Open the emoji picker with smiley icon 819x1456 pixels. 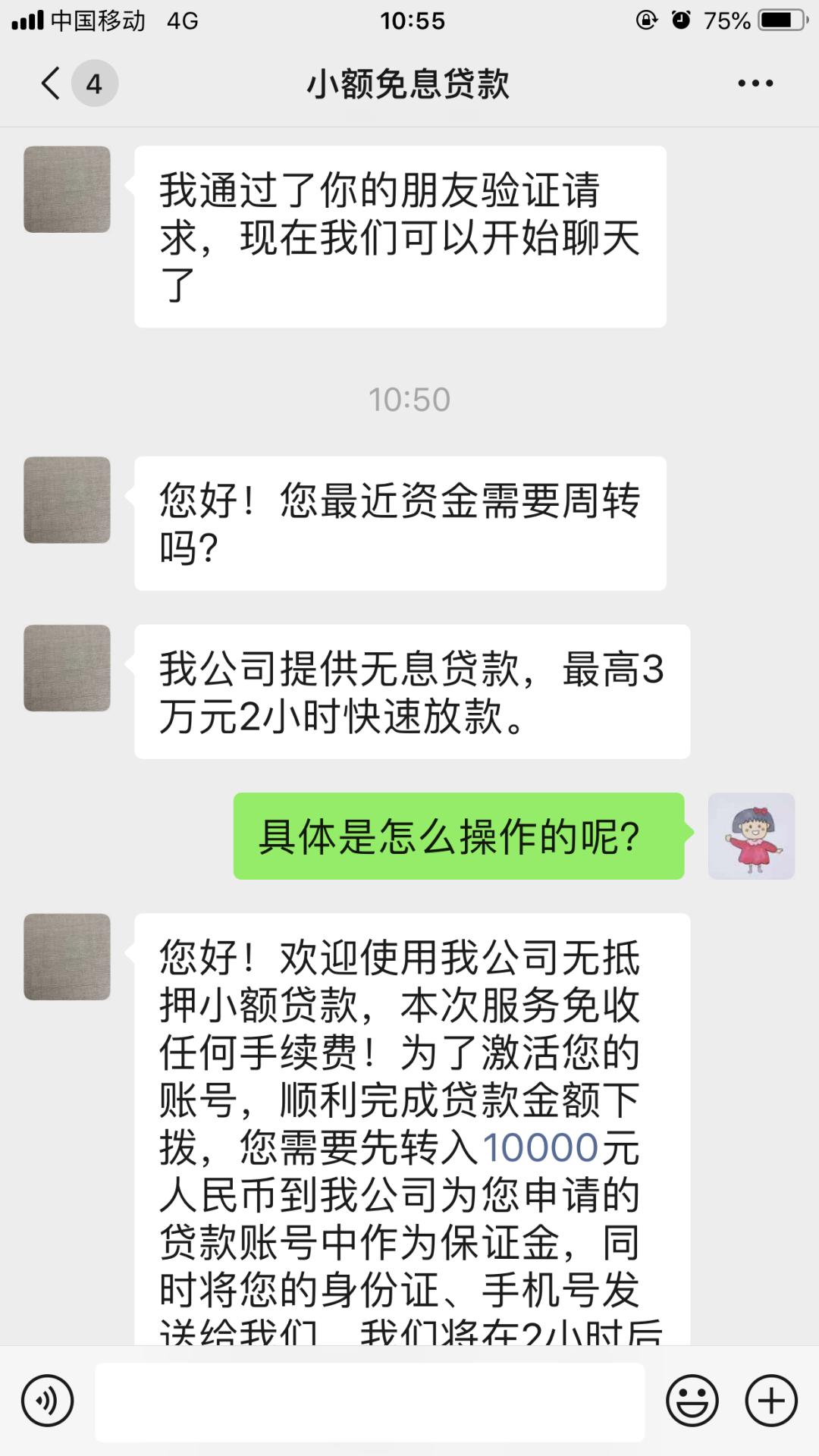[692, 1401]
